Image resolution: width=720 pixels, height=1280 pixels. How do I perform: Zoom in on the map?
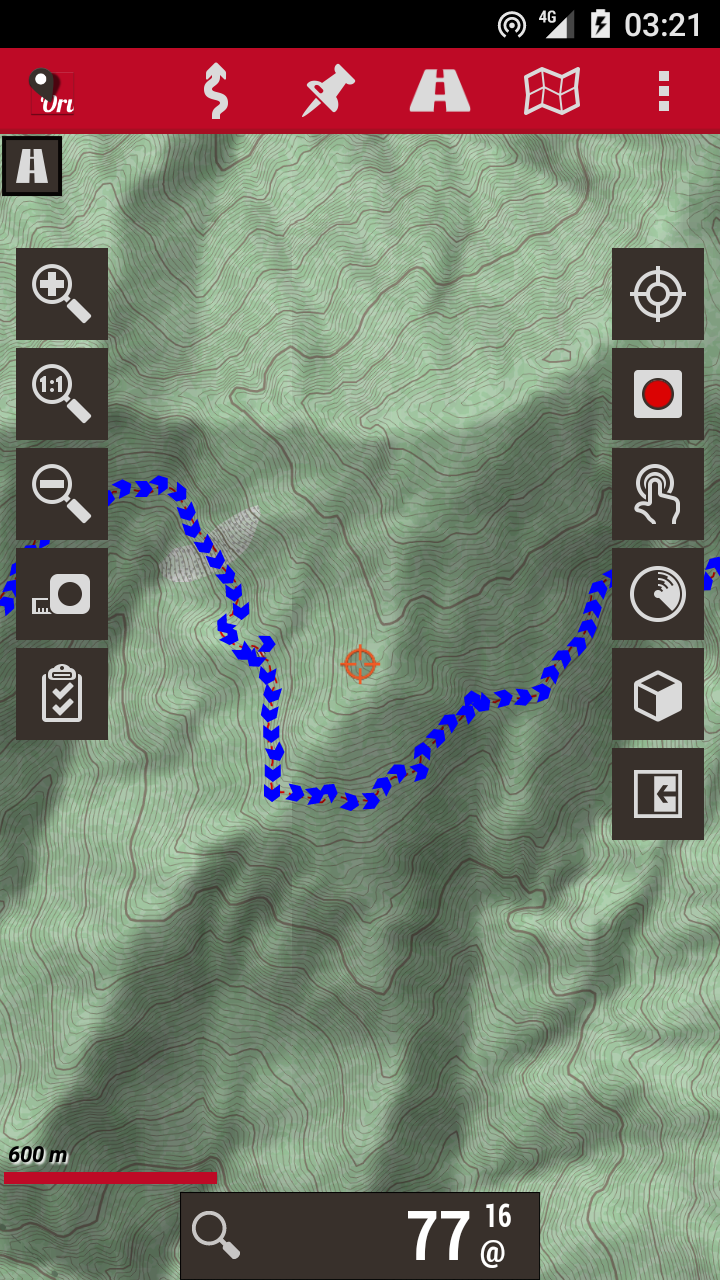[x=62, y=294]
